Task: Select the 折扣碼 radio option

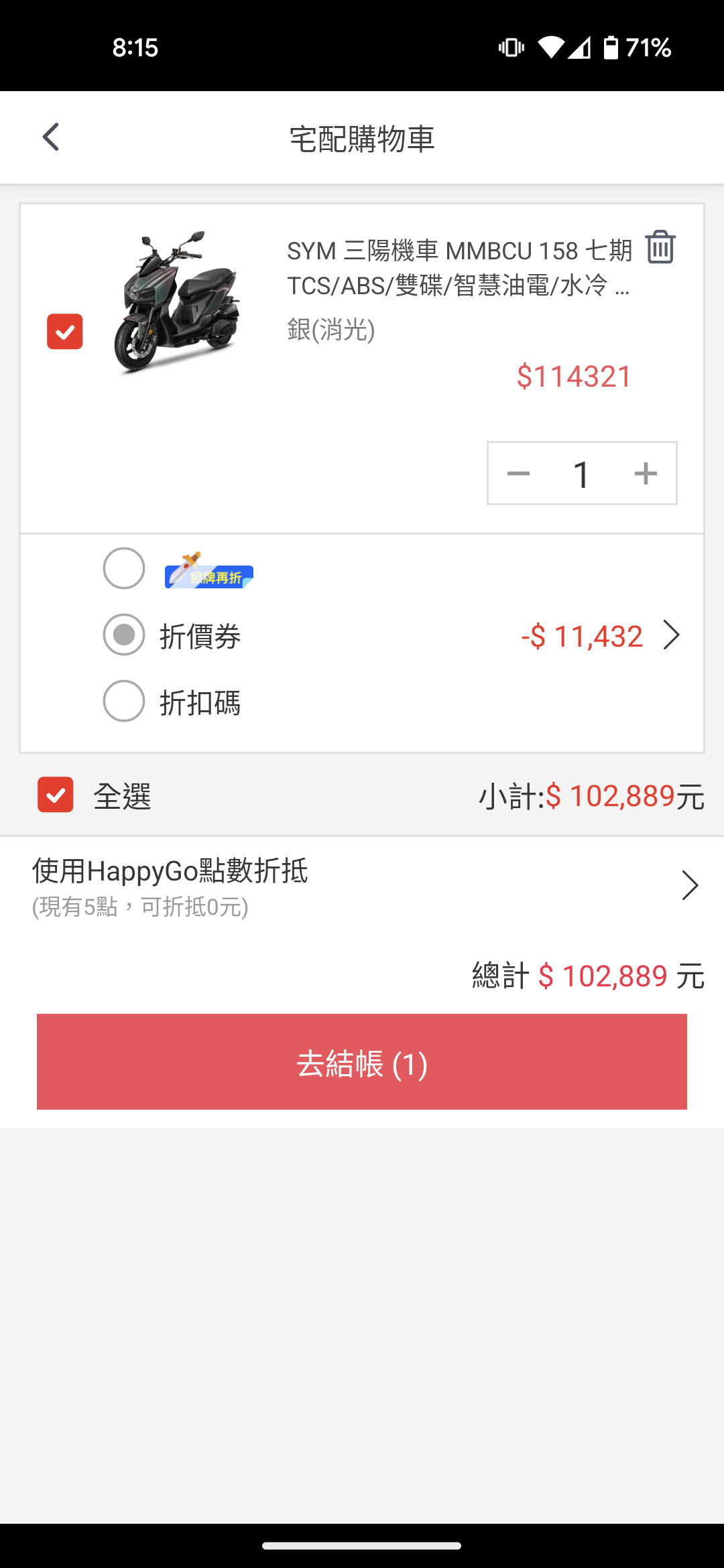Action: click(124, 701)
